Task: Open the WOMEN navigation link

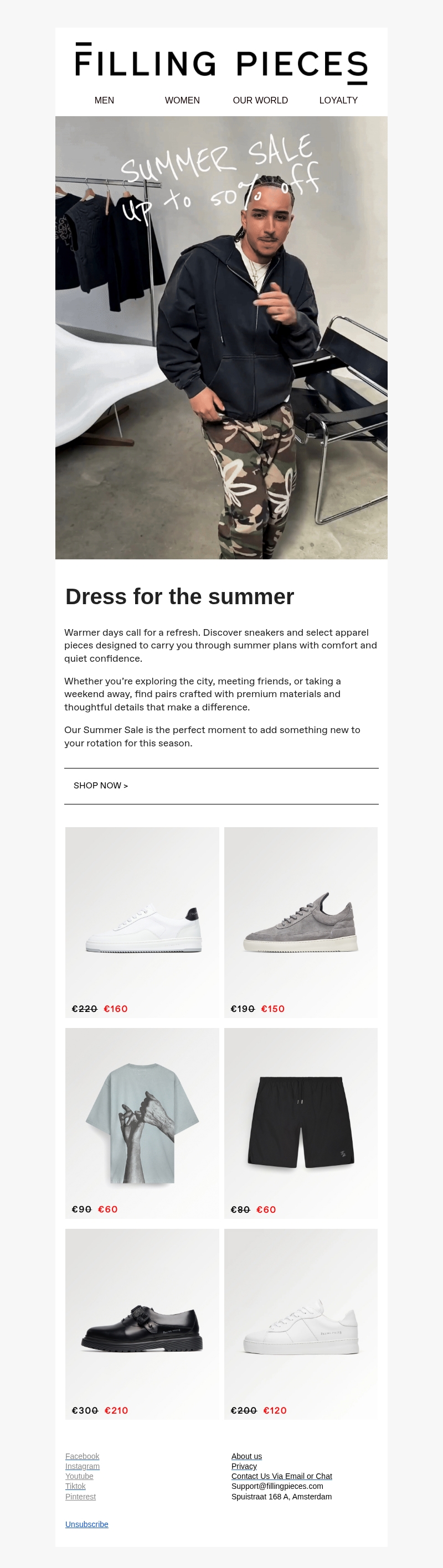Action: 182,100
